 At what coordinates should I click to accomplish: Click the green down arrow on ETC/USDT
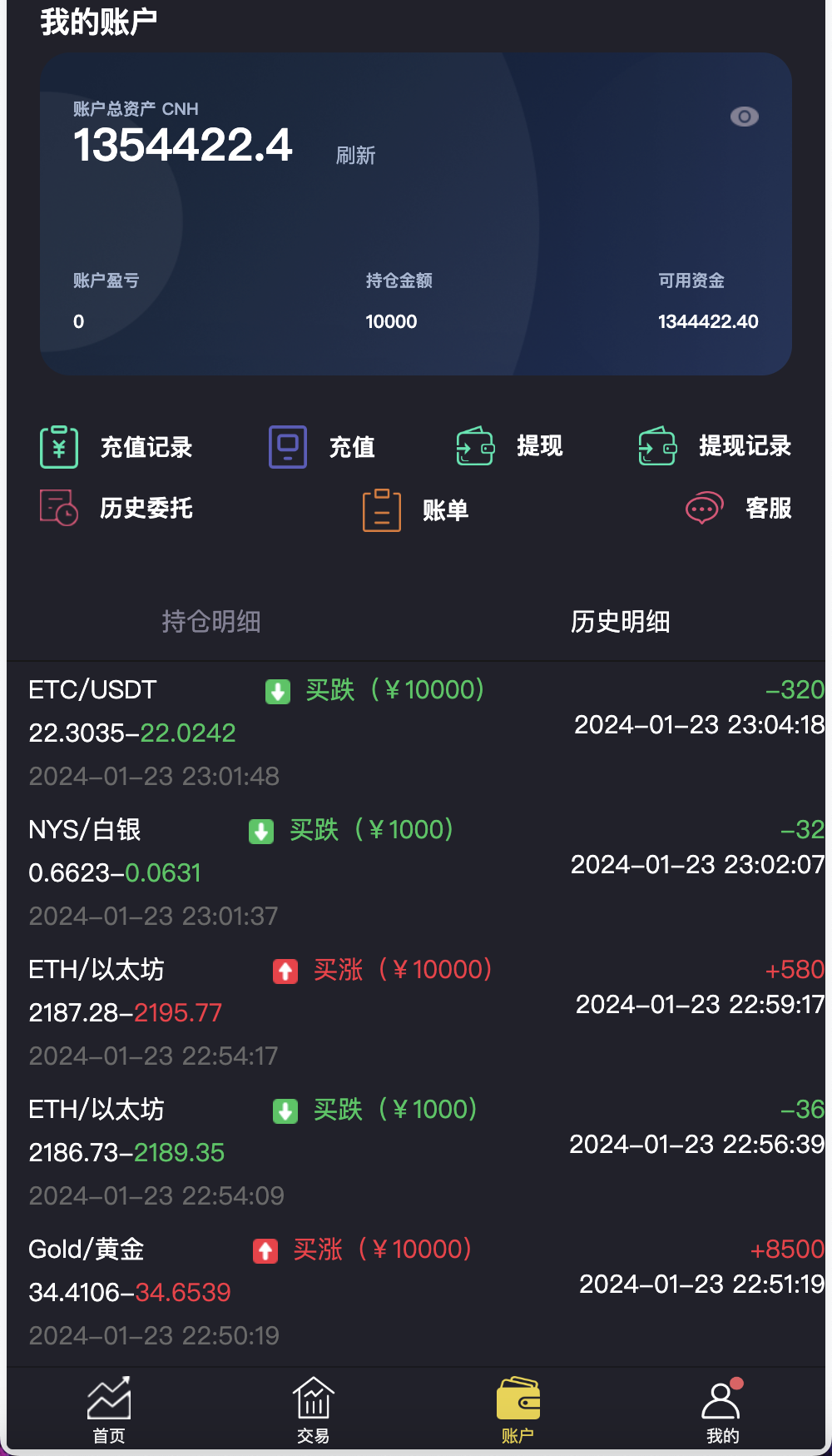click(x=279, y=691)
